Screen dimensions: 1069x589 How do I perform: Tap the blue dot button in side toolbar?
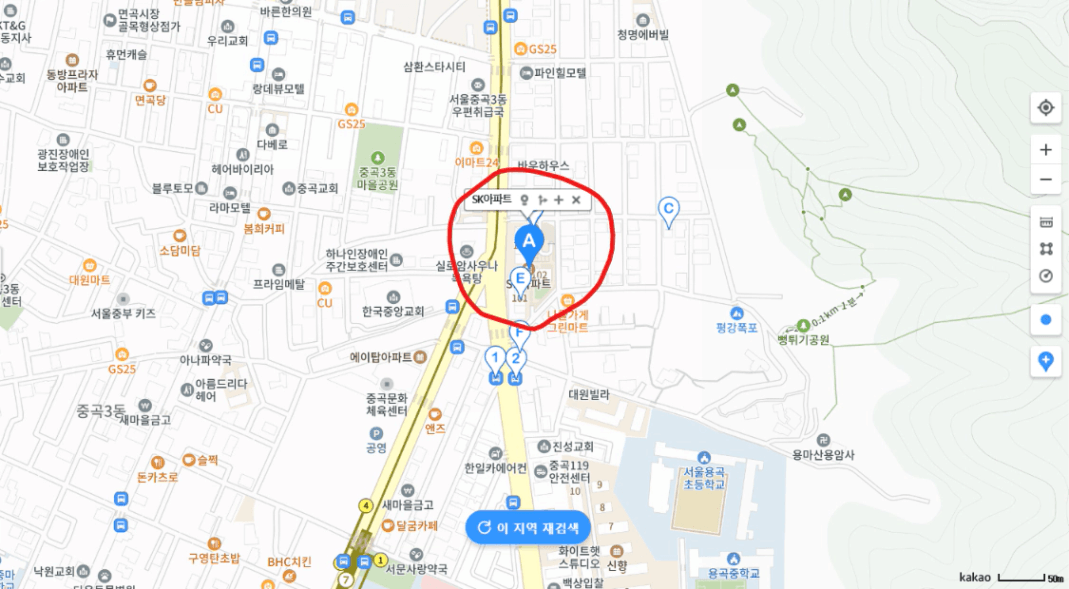pos(1045,319)
